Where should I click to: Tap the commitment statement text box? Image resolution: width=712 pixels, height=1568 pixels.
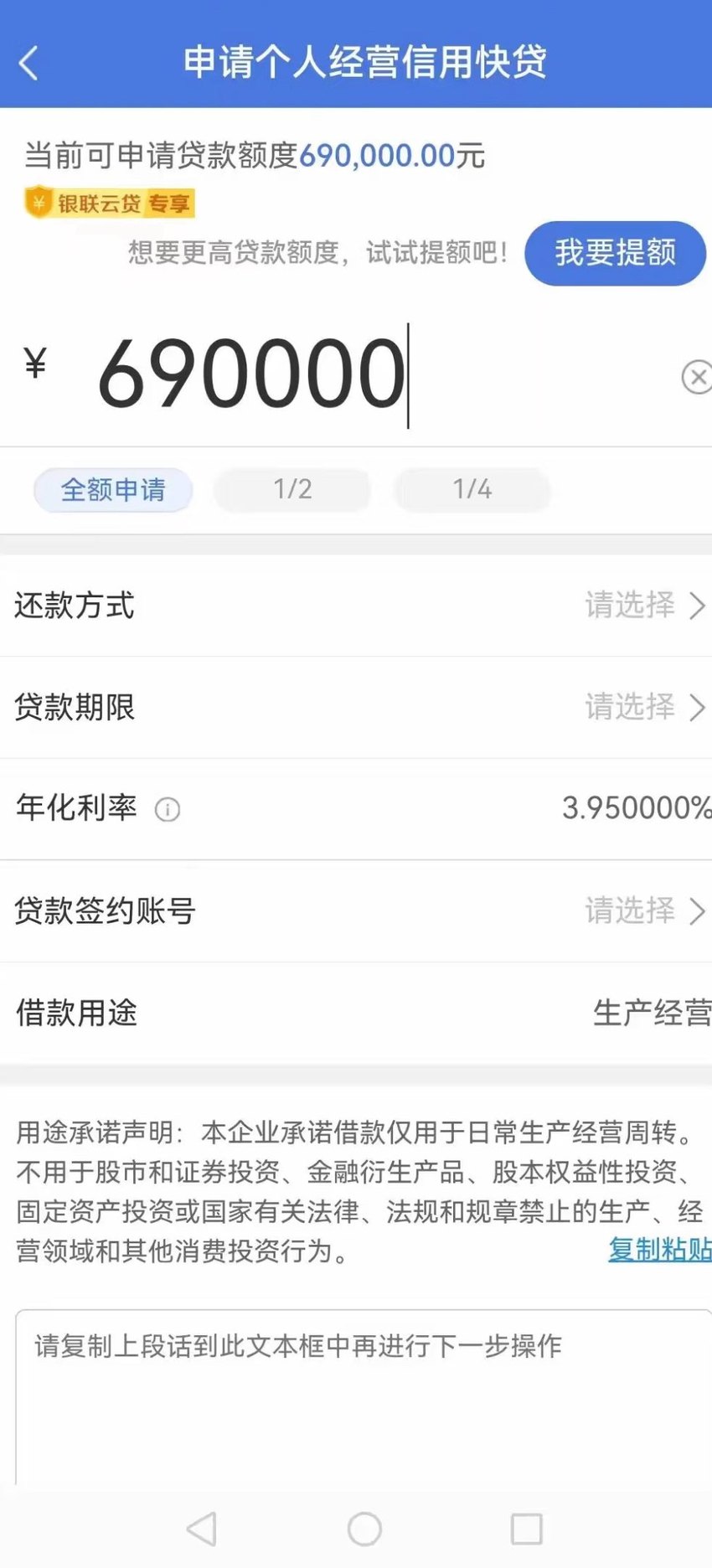coord(364,1397)
